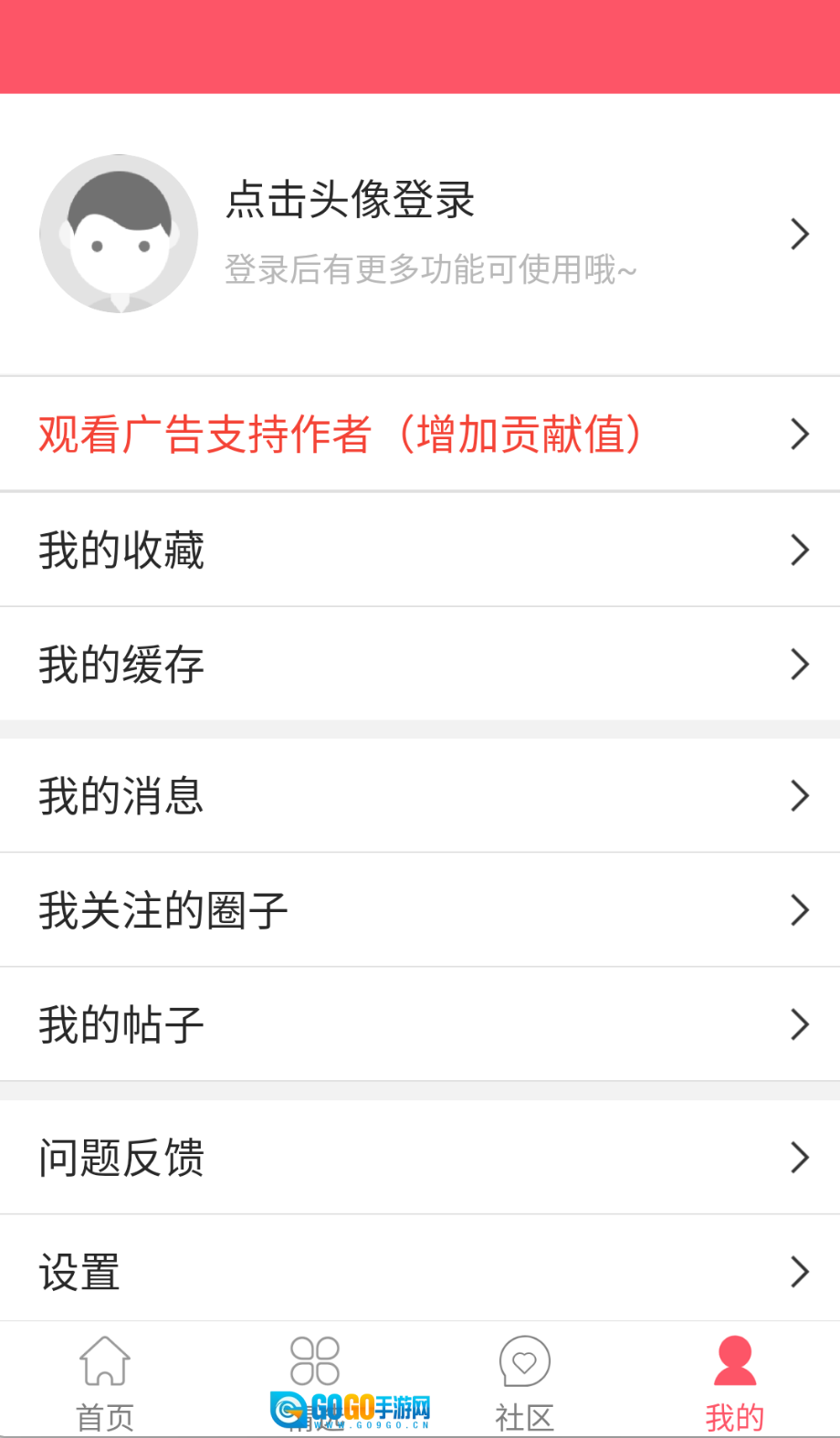Screen dimensions: 840x1438
Task: Switch to the 社区 community tab
Action: tap(525, 1380)
